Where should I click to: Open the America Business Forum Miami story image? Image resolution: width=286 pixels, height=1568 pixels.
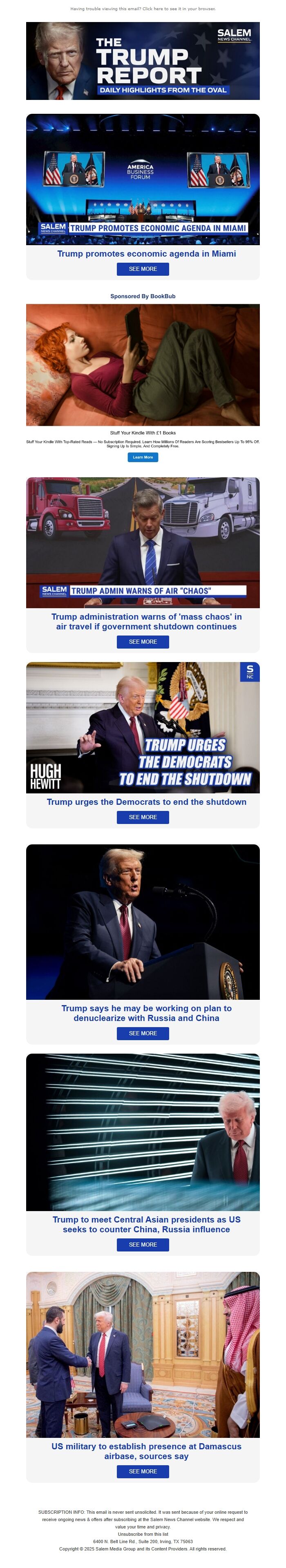pyautogui.click(x=143, y=179)
